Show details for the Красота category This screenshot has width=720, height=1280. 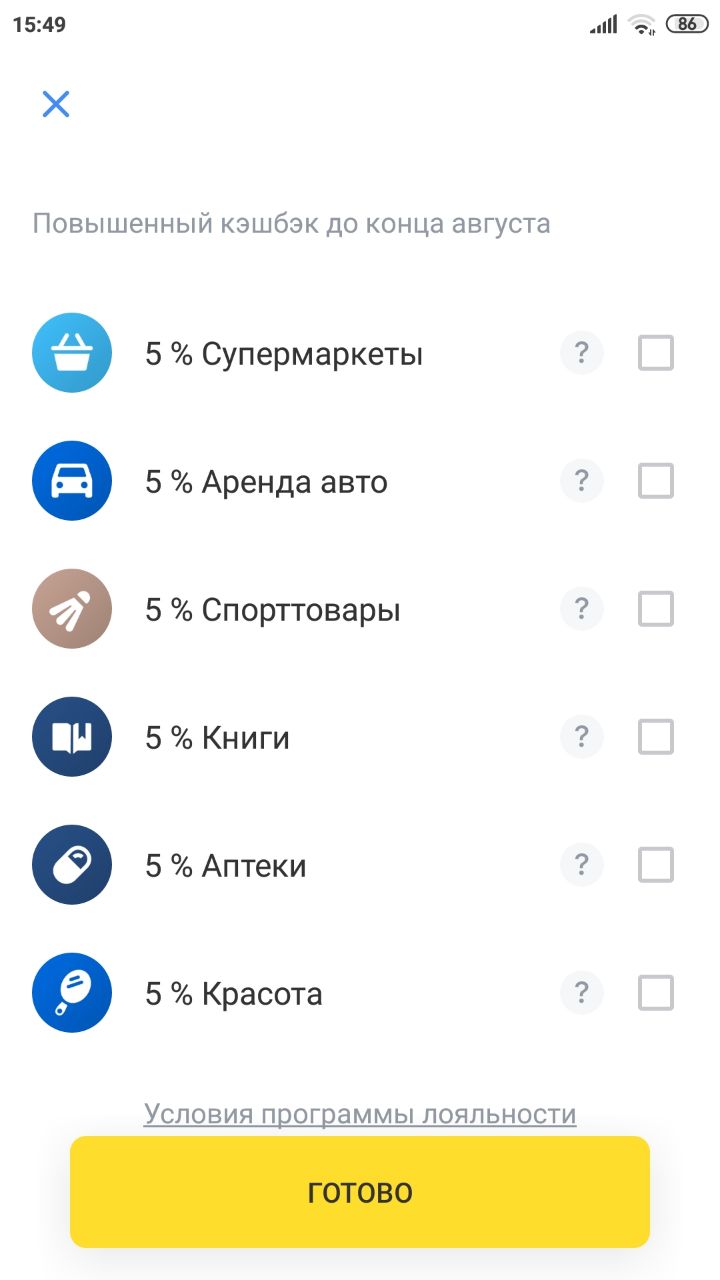[582, 993]
